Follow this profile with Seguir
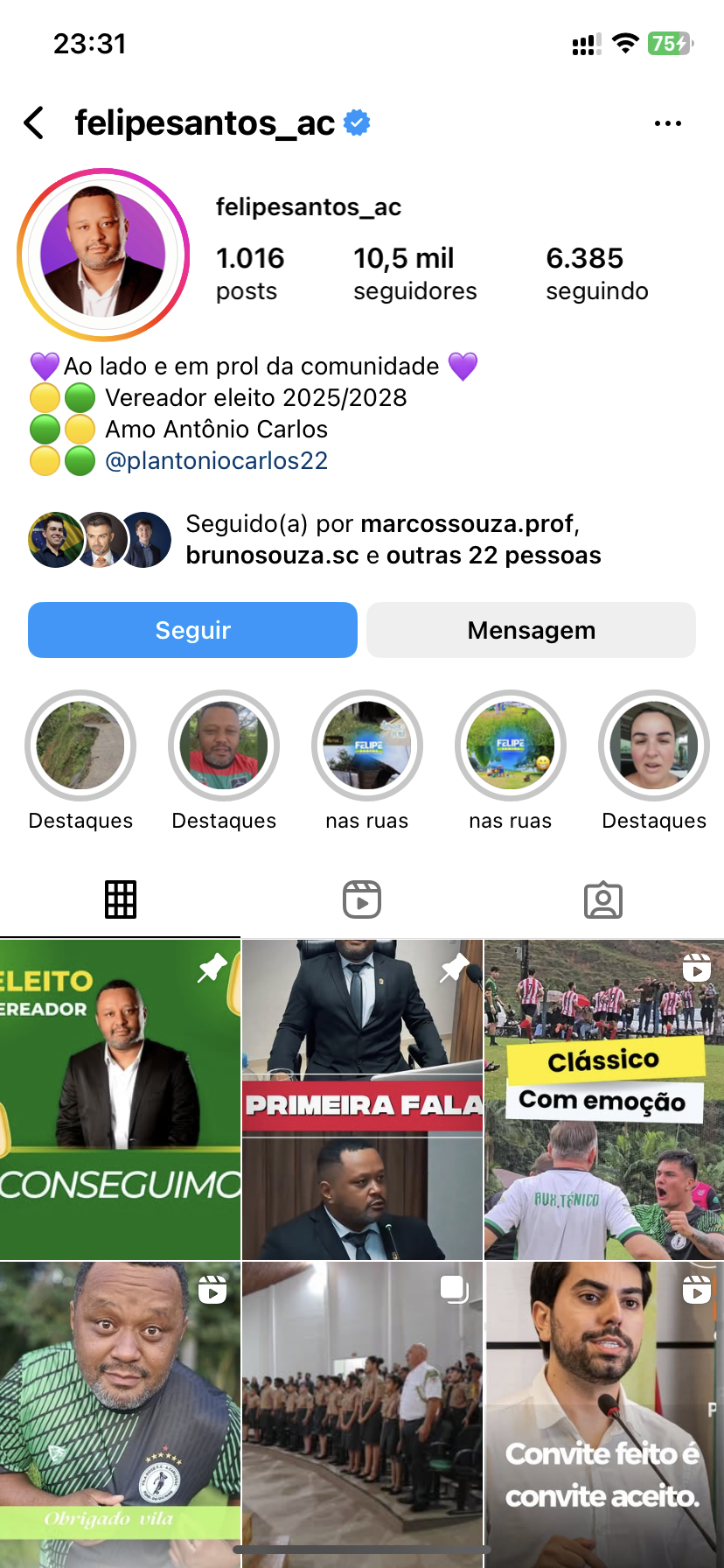The image size is (724, 1568). (192, 630)
